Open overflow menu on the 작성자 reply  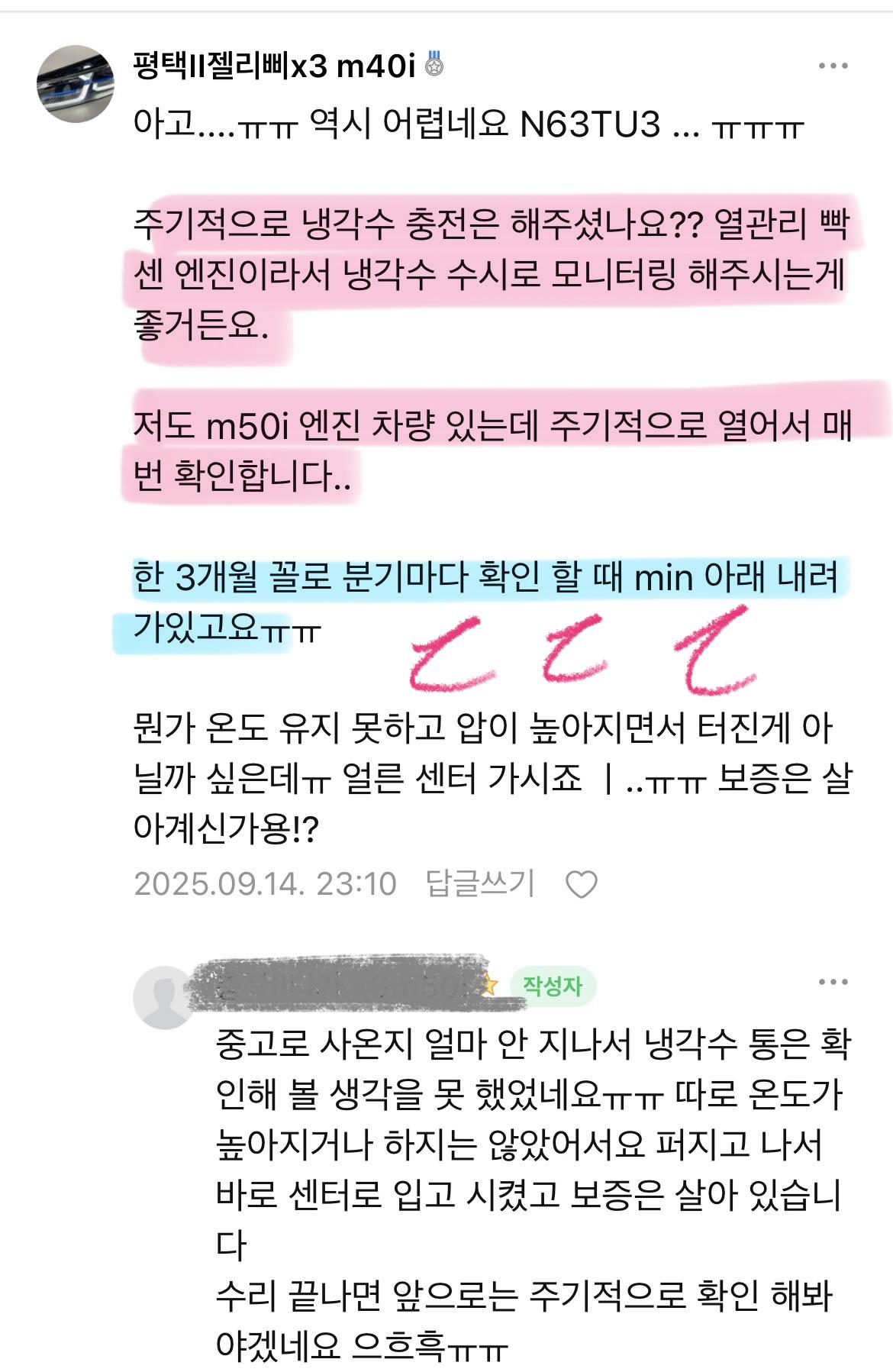(833, 983)
